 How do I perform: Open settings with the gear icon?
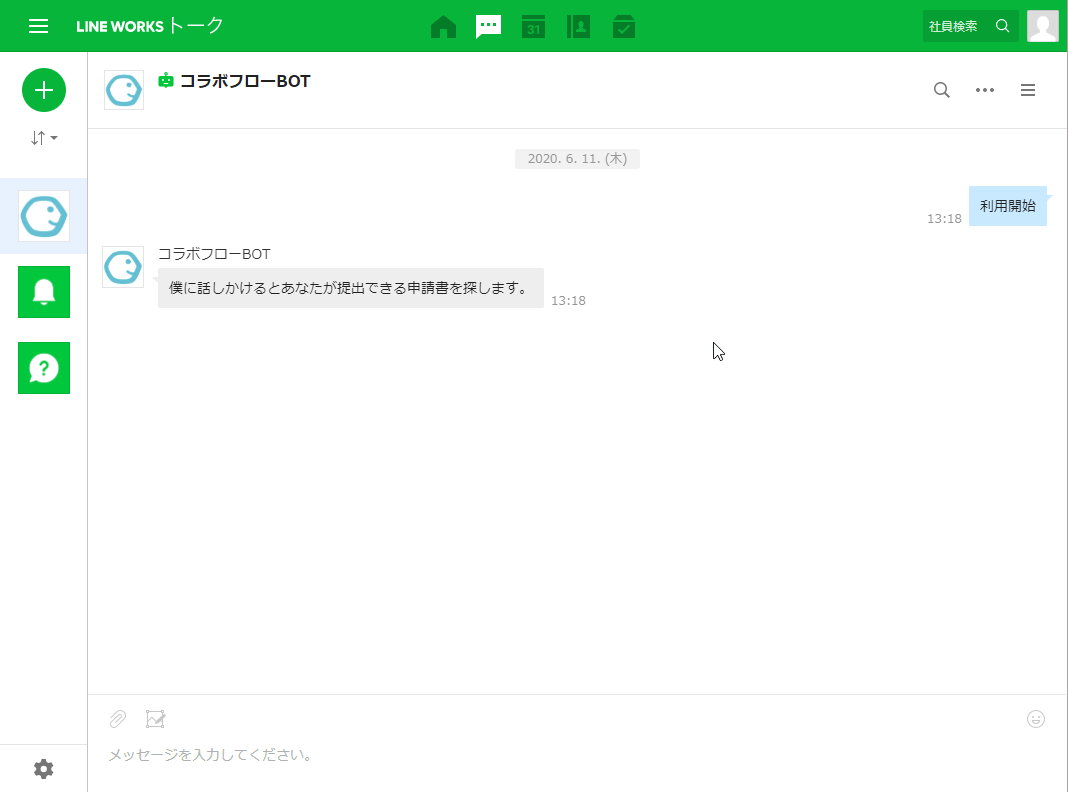(x=44, y=768)
